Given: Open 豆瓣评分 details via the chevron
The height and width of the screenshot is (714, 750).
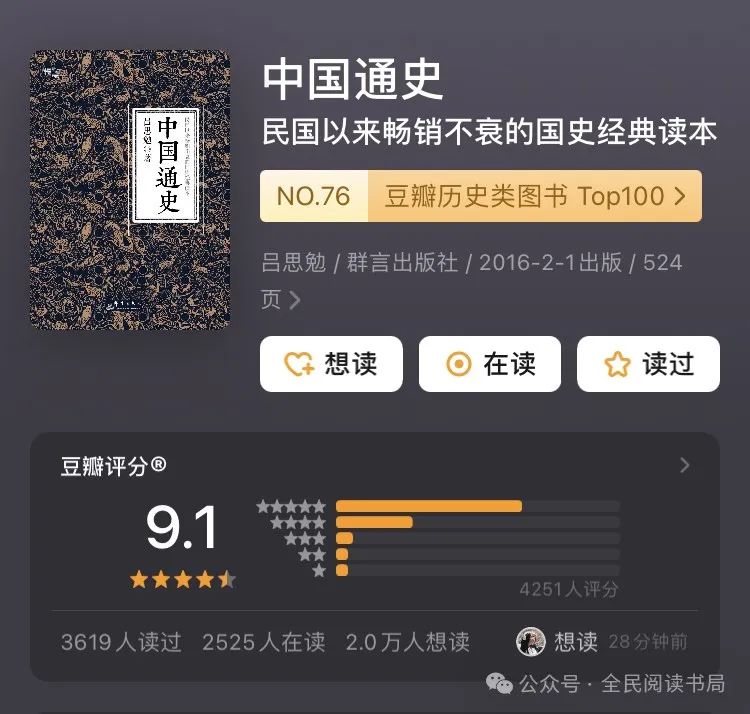Looking at the screenshot, I should [x=685, y=466].
